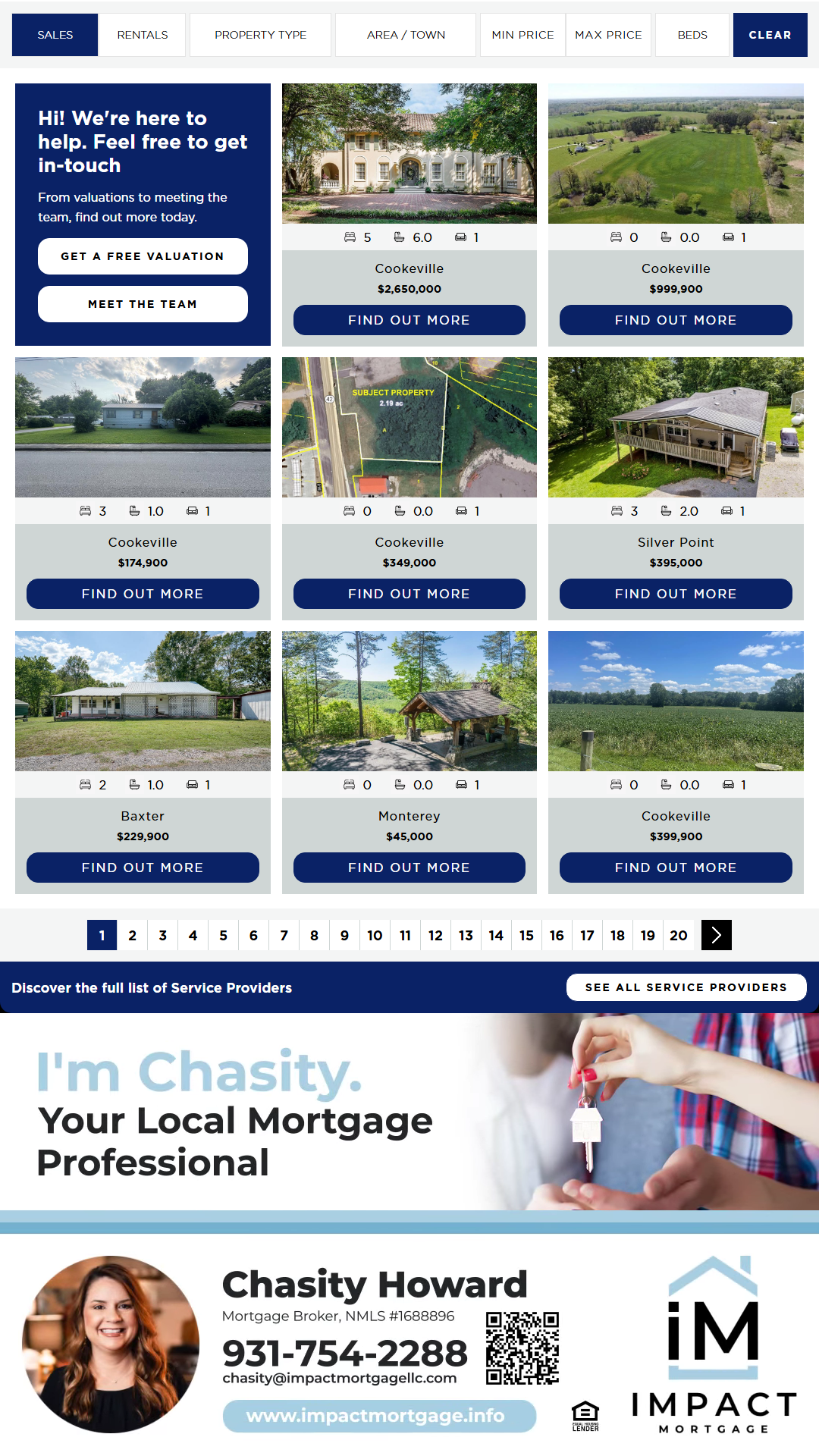Find out more on $999,900 Cookeville land

tap(676, 320)
